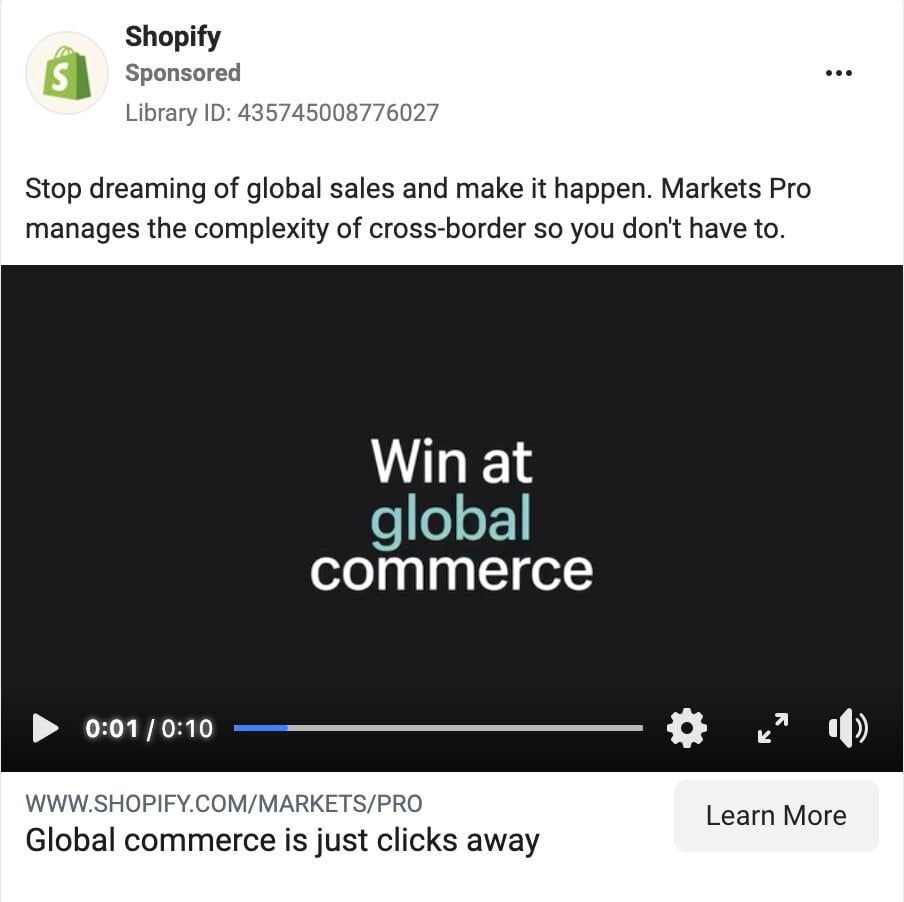Expand the video to fullscreen

point(772,728)
